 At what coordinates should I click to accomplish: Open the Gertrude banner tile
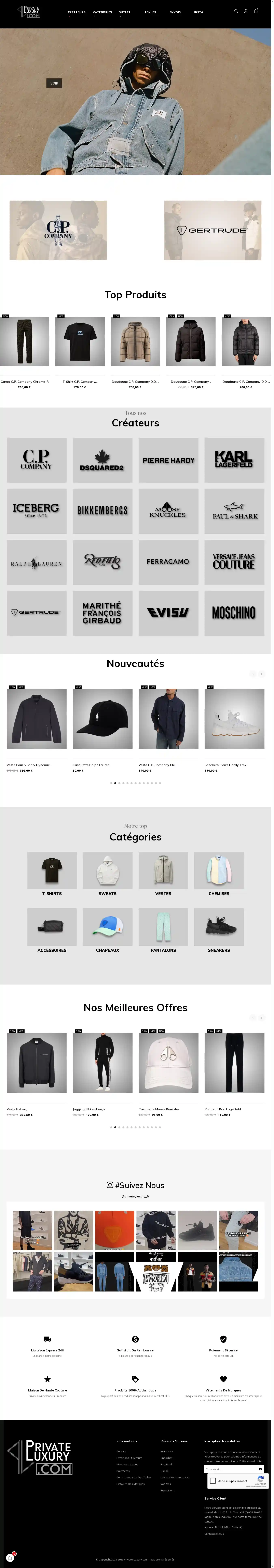tap(213, 231)
